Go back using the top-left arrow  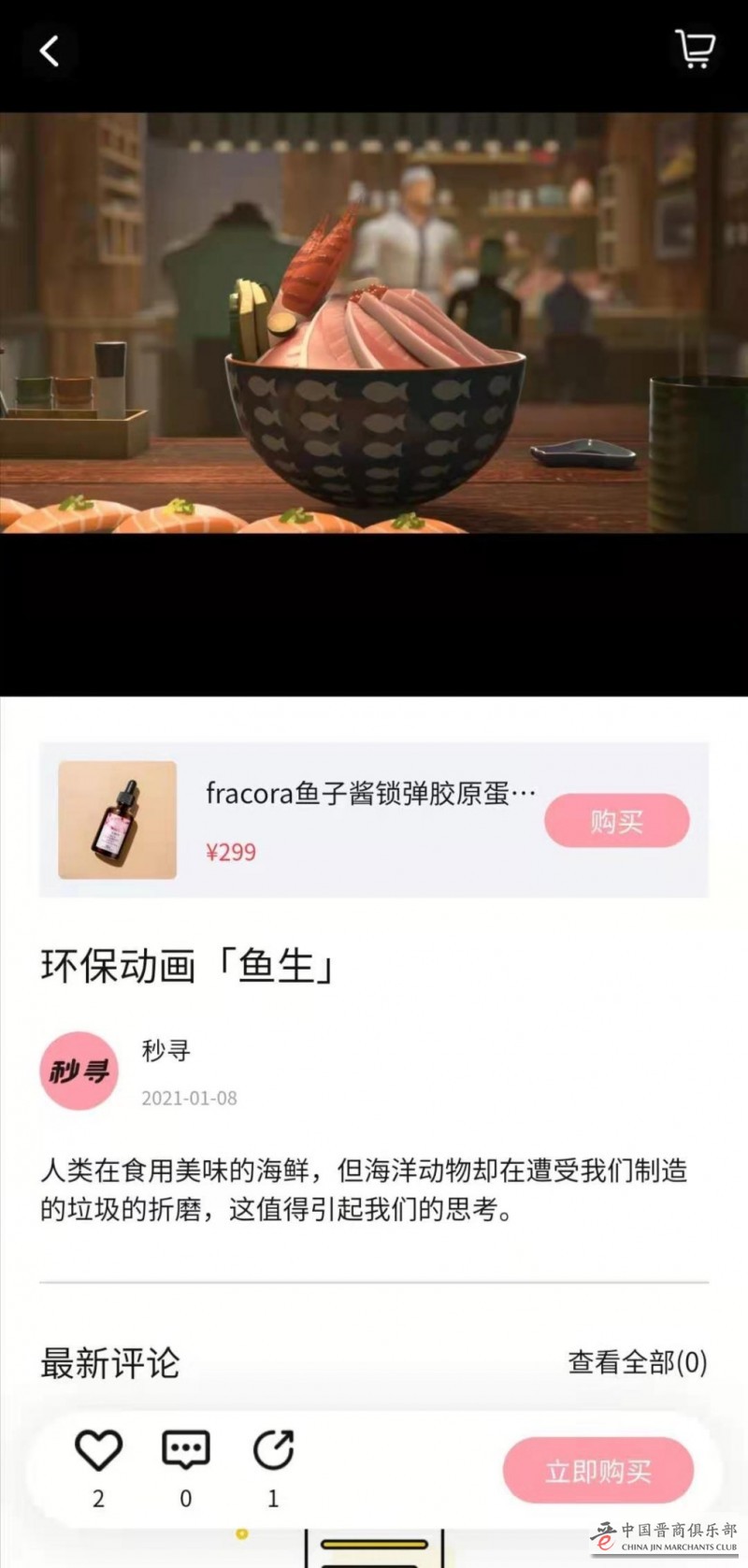[50, 50]
